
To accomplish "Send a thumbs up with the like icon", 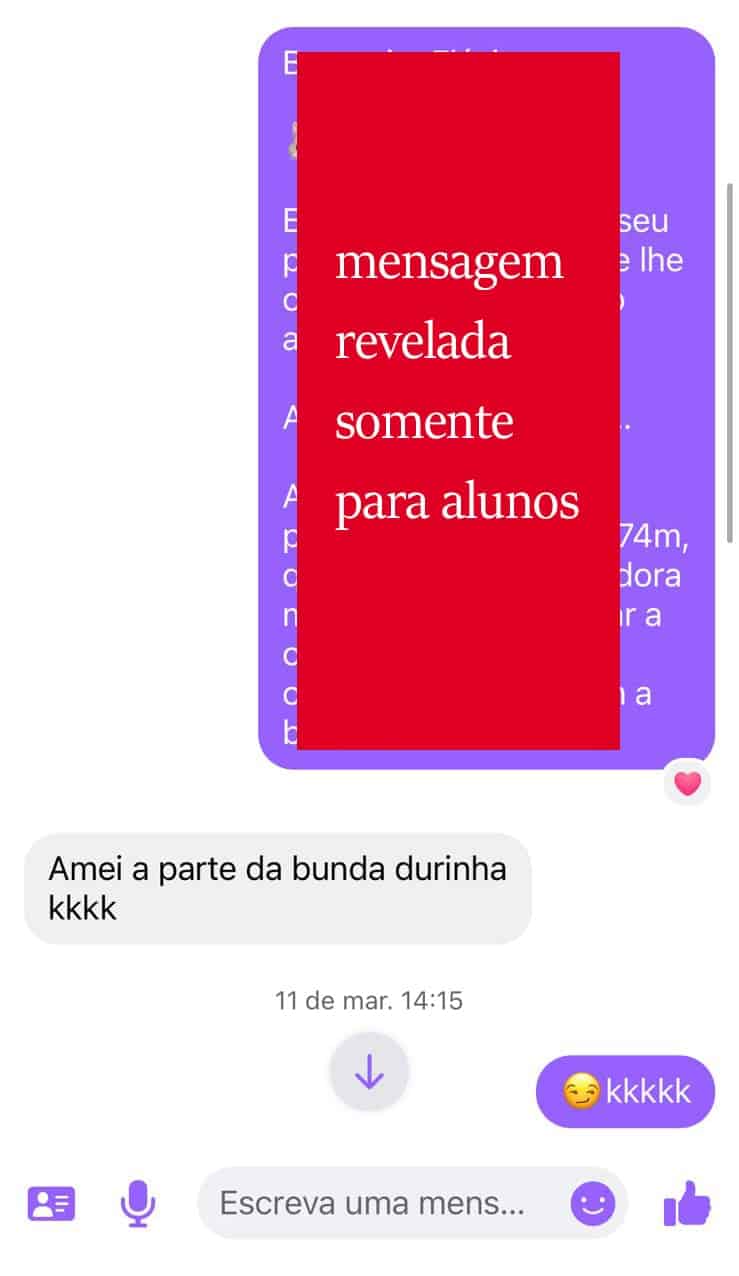I will (689, 1203).
